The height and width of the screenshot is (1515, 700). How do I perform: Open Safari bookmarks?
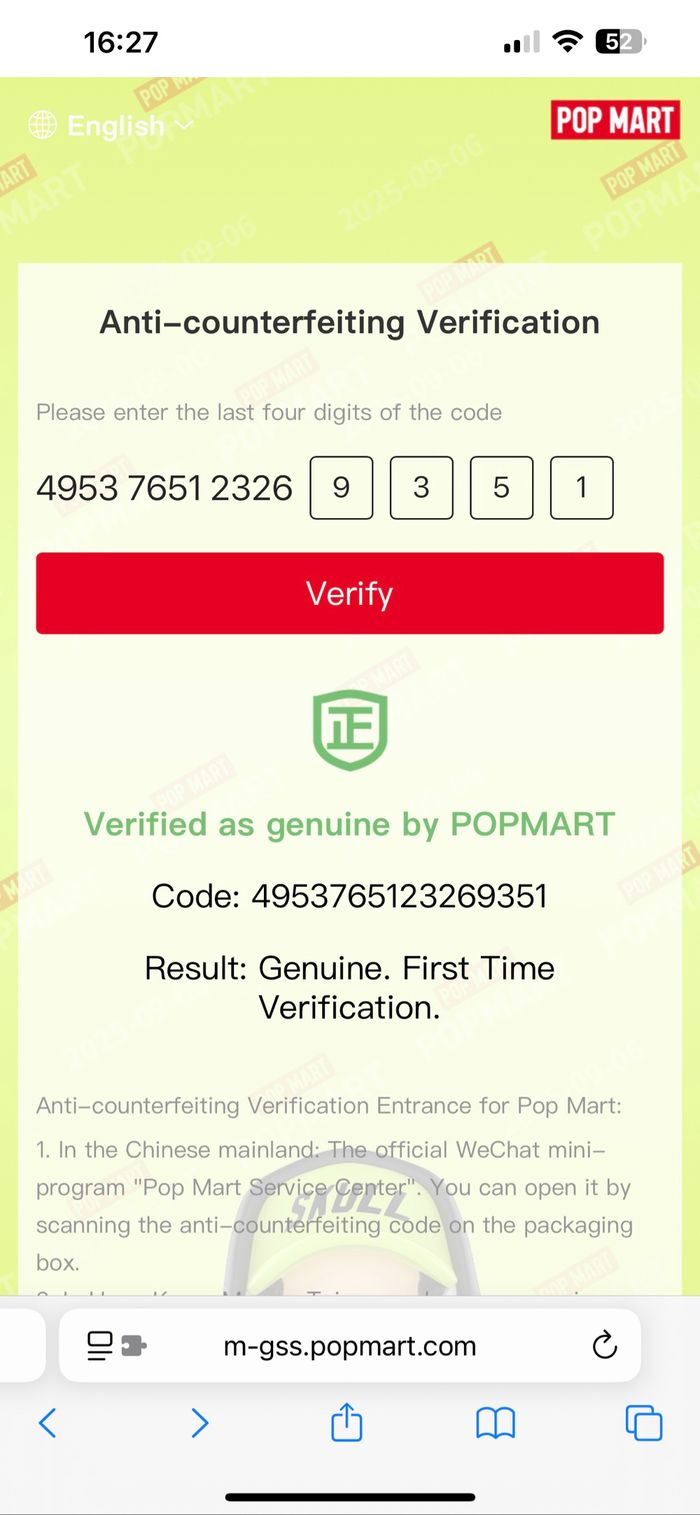coord(495,1422)
